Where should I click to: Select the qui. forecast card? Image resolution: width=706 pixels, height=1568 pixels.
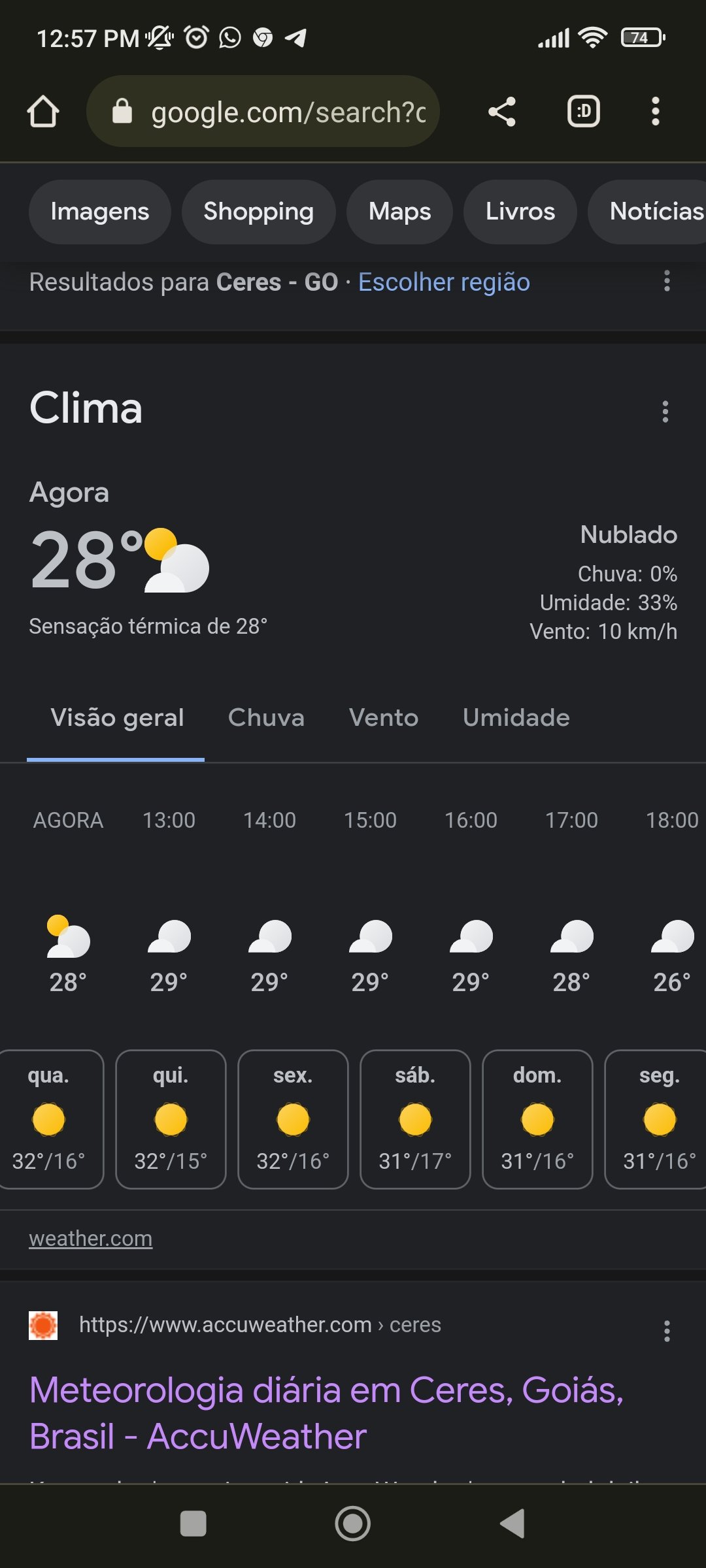171,1119
